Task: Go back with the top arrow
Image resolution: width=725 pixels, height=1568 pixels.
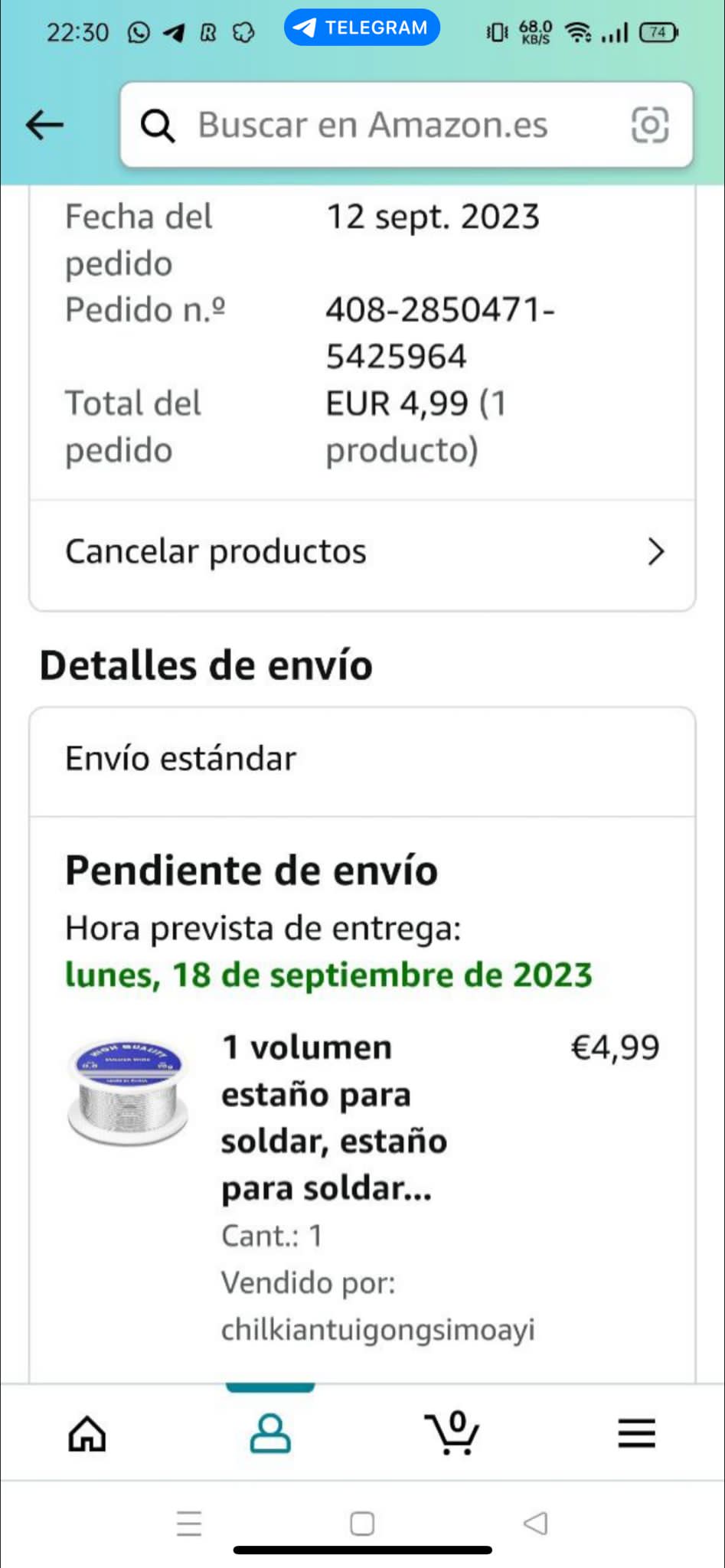Action: pos(44,125)
